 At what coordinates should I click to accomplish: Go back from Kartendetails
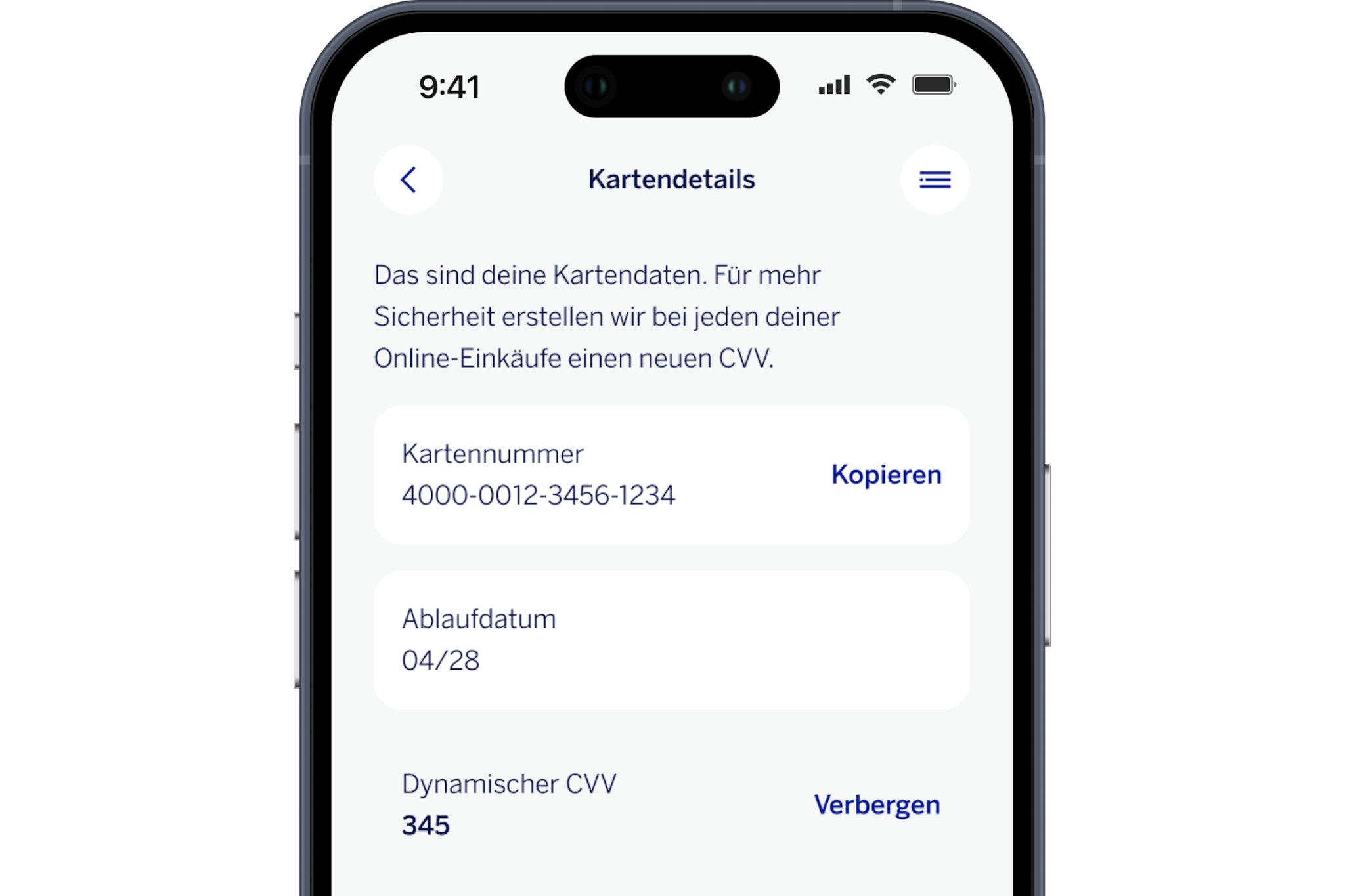(408, 179)
